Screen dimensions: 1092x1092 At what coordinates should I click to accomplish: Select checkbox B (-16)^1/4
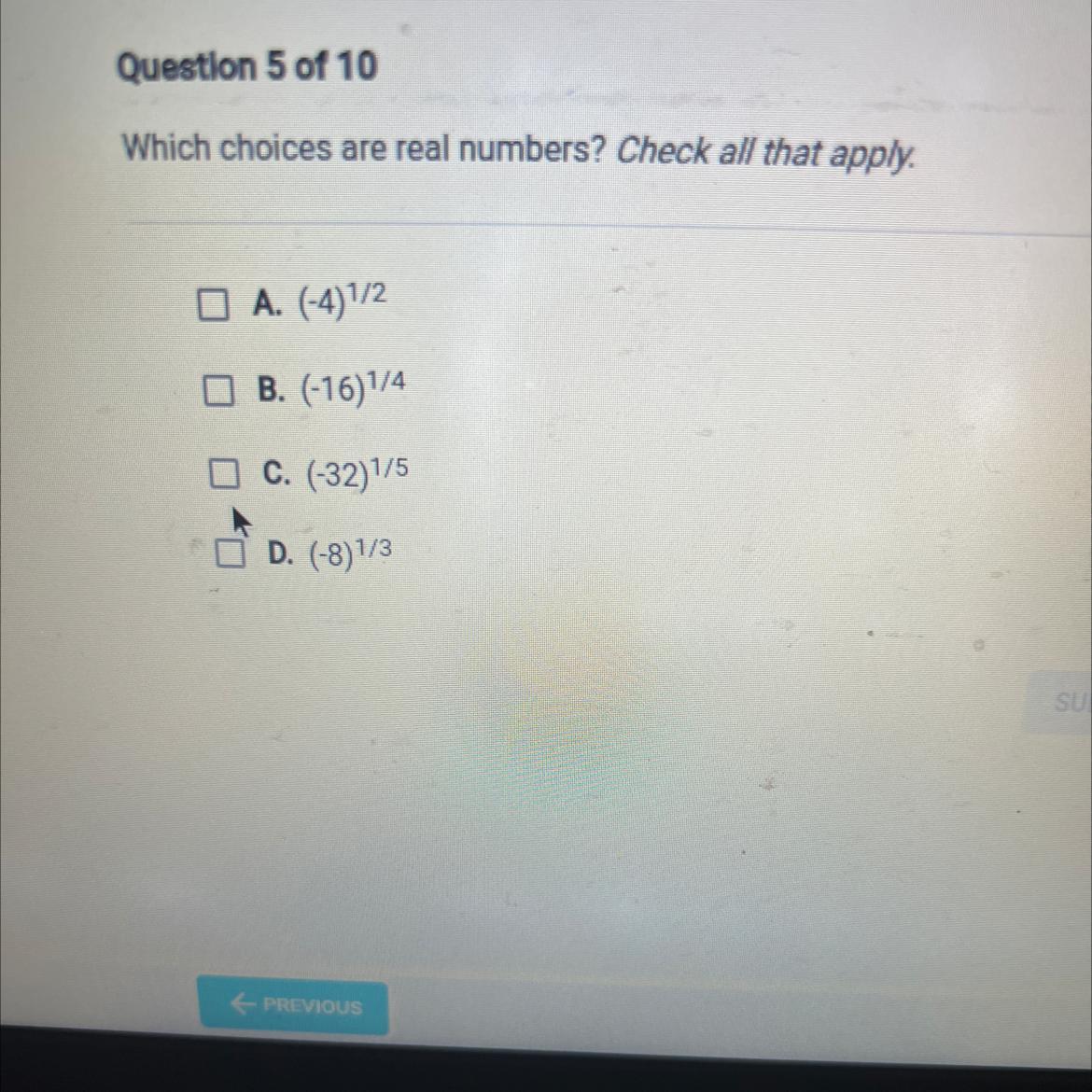tap(218, 392)
